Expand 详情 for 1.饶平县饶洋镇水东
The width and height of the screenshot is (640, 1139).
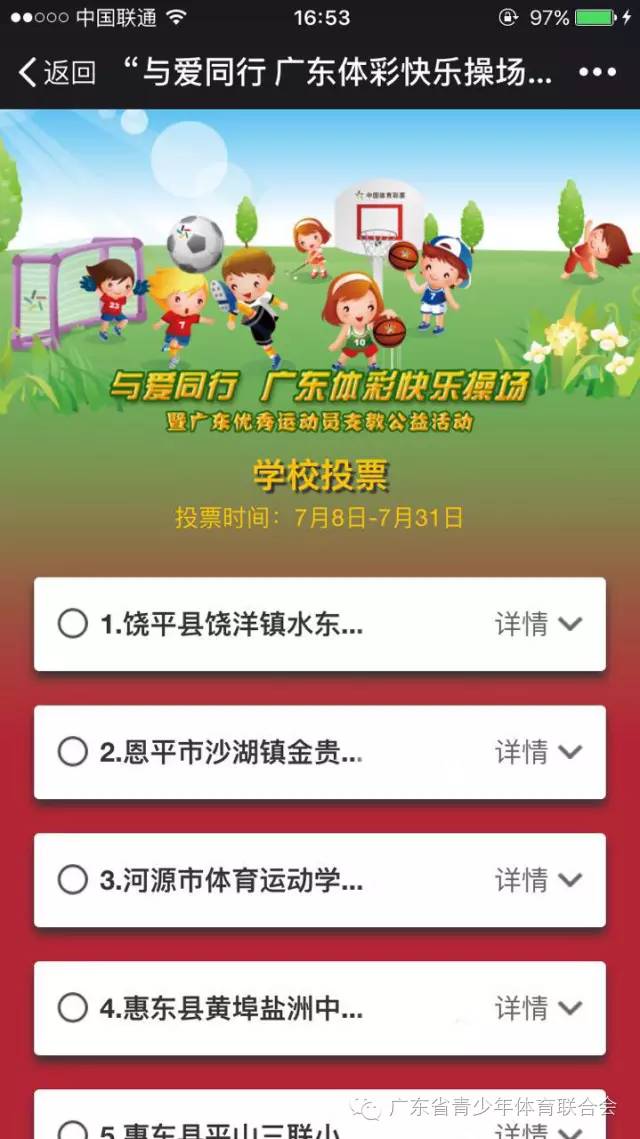(x=538, y=624)
